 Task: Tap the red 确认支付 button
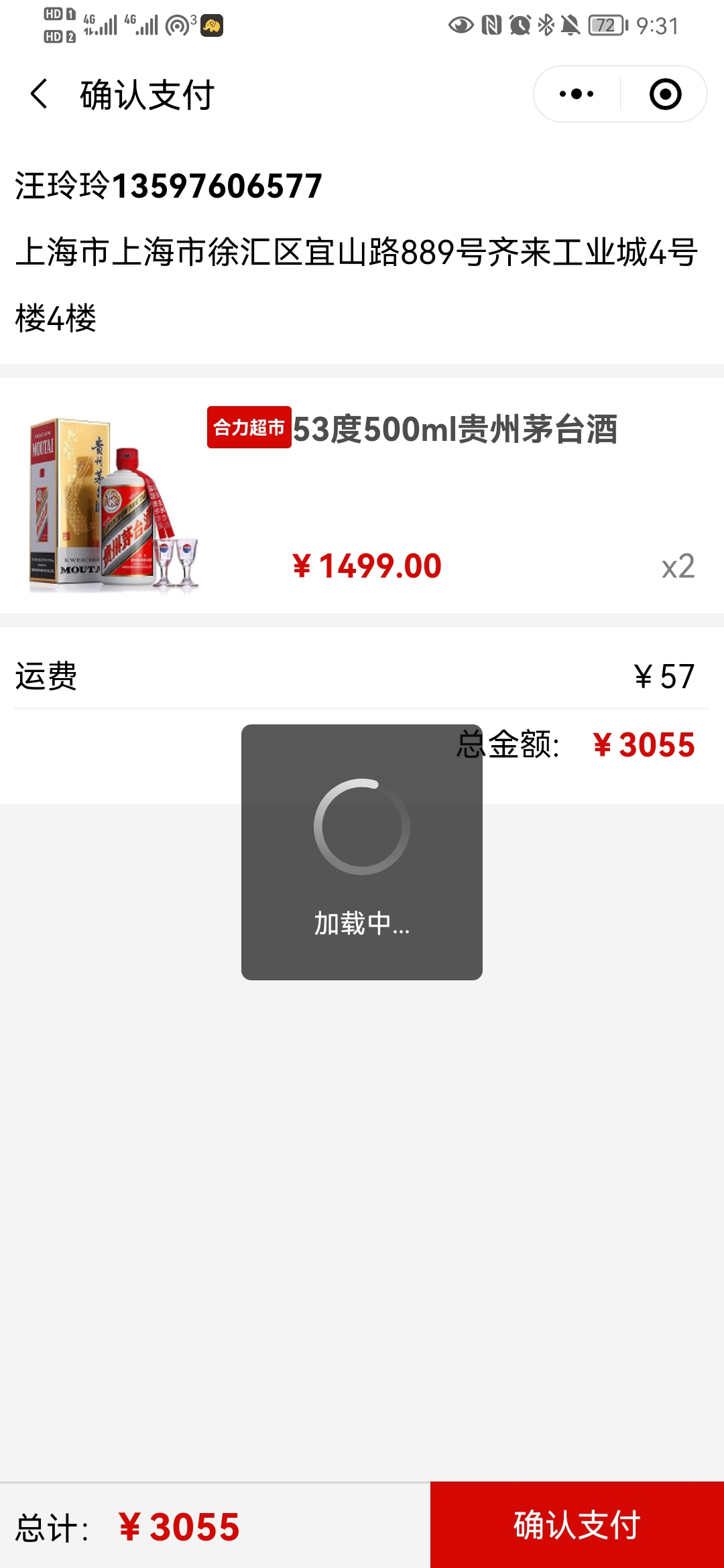577,1525
